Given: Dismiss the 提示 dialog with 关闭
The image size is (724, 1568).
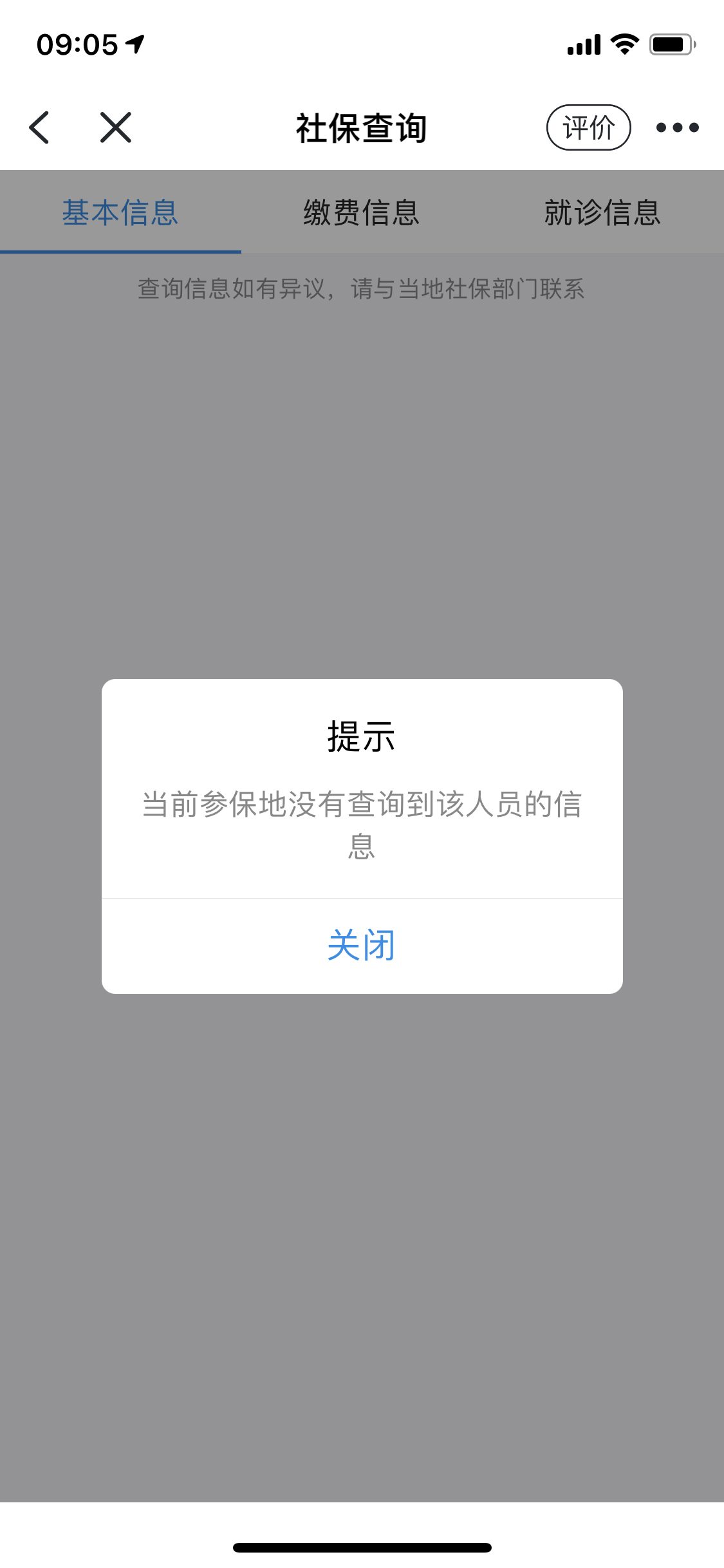Looking at the screenshot, I should click(x=361, y=945).
